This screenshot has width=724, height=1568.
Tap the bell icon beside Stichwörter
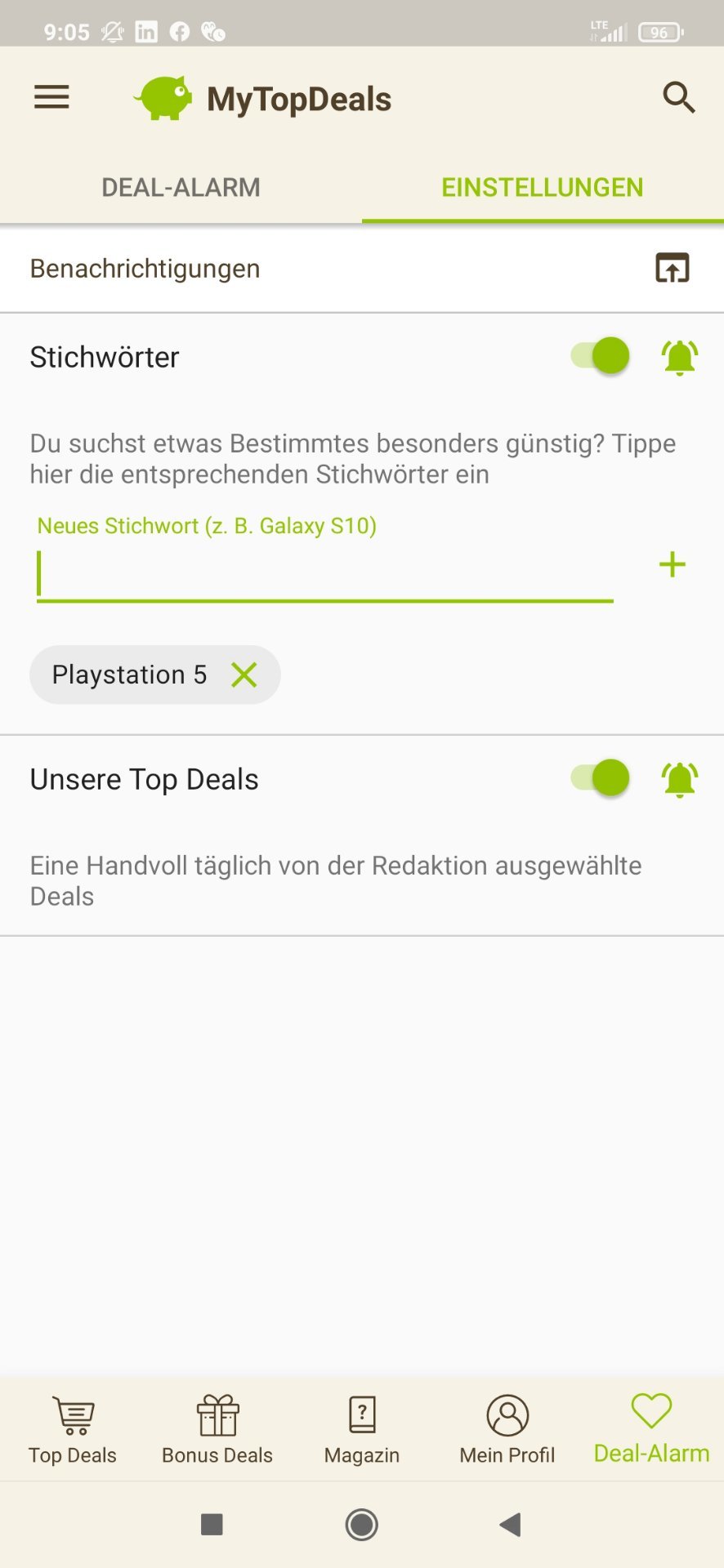pos(679,357)
